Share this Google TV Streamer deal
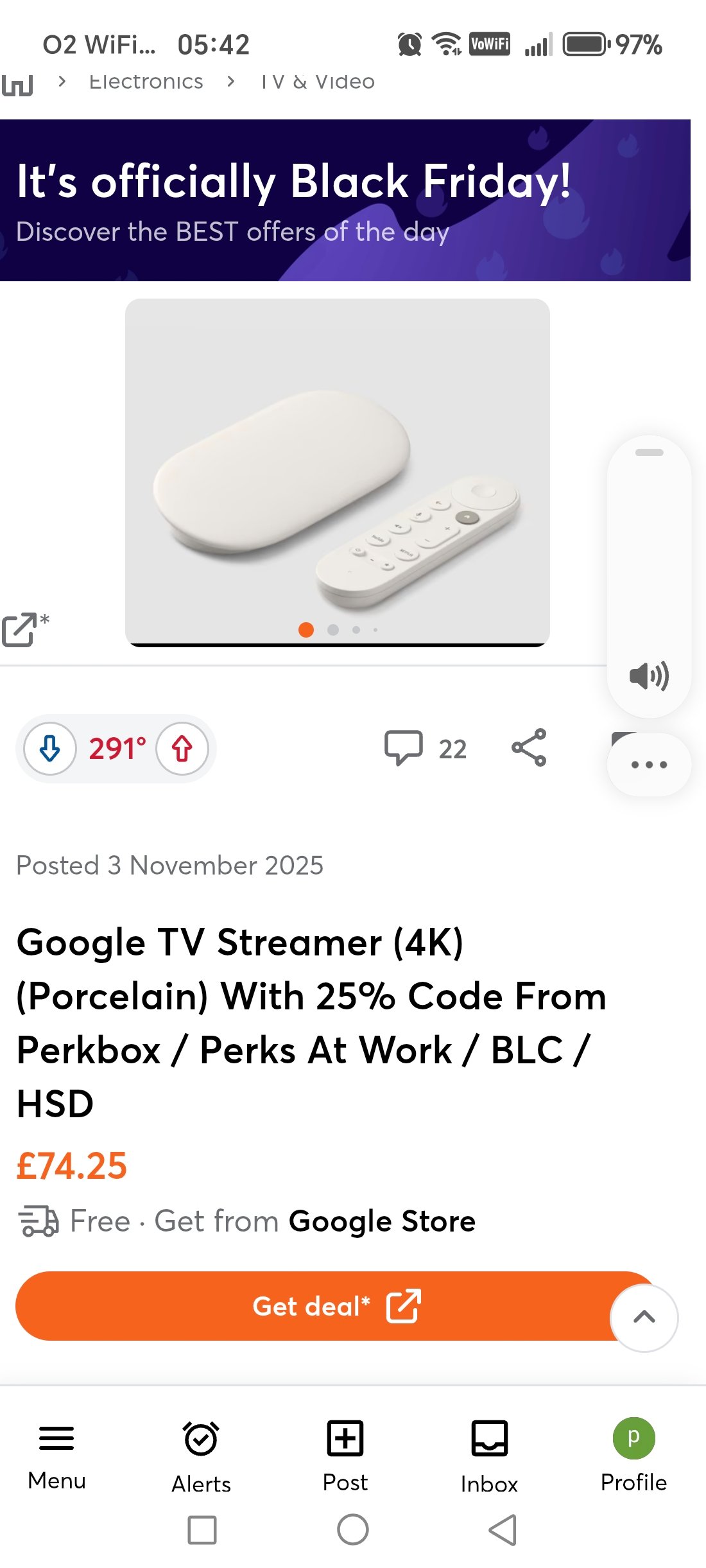Image resolution: width=706 pixels, height=1568 pixels. [529, 747]
